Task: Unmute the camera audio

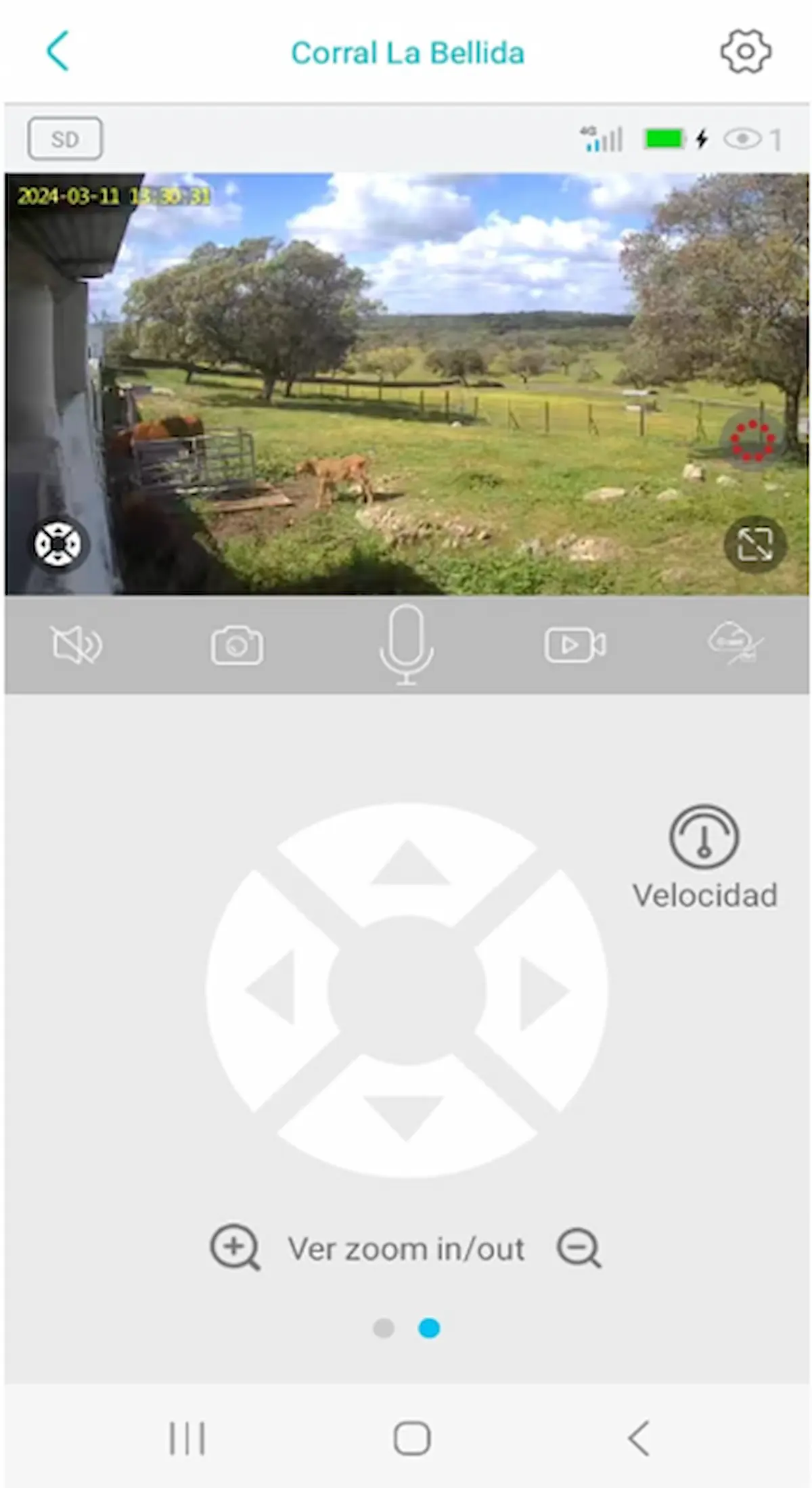Action: [x=76, y=644]
